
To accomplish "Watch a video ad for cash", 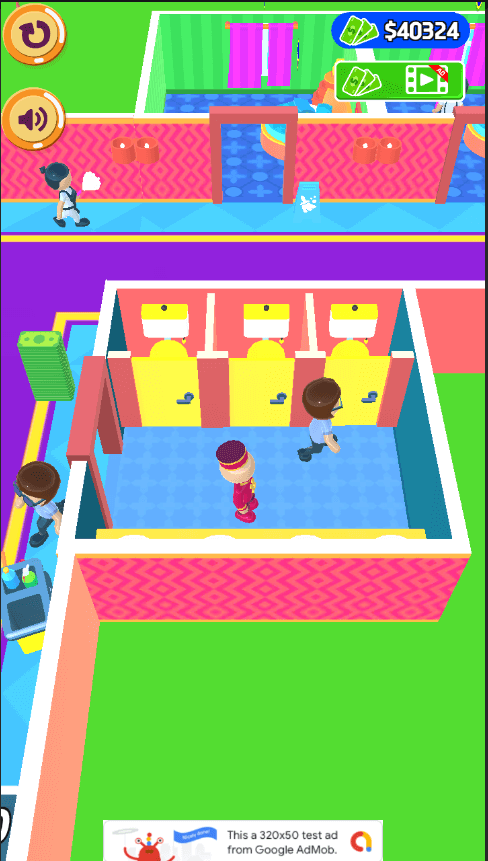I will 400,81.
